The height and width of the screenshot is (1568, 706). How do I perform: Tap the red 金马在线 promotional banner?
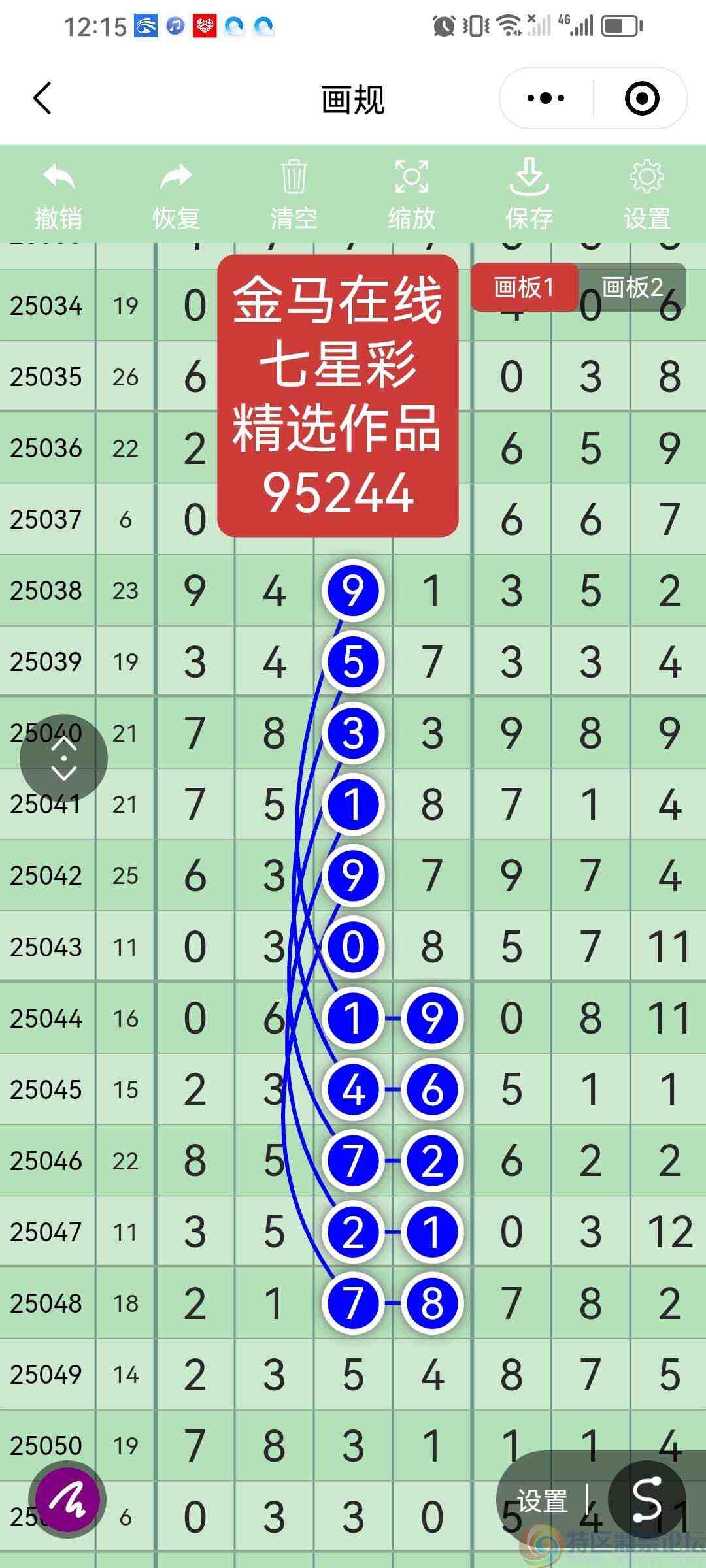[x=337, y=395]
